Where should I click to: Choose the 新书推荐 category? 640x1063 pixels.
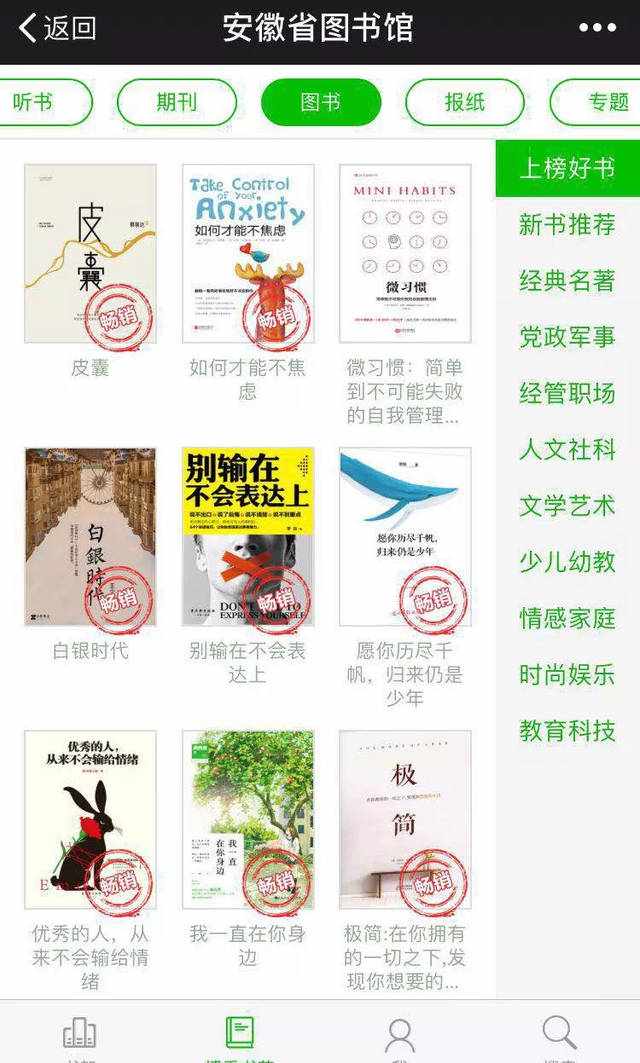[x=567, y=224]
